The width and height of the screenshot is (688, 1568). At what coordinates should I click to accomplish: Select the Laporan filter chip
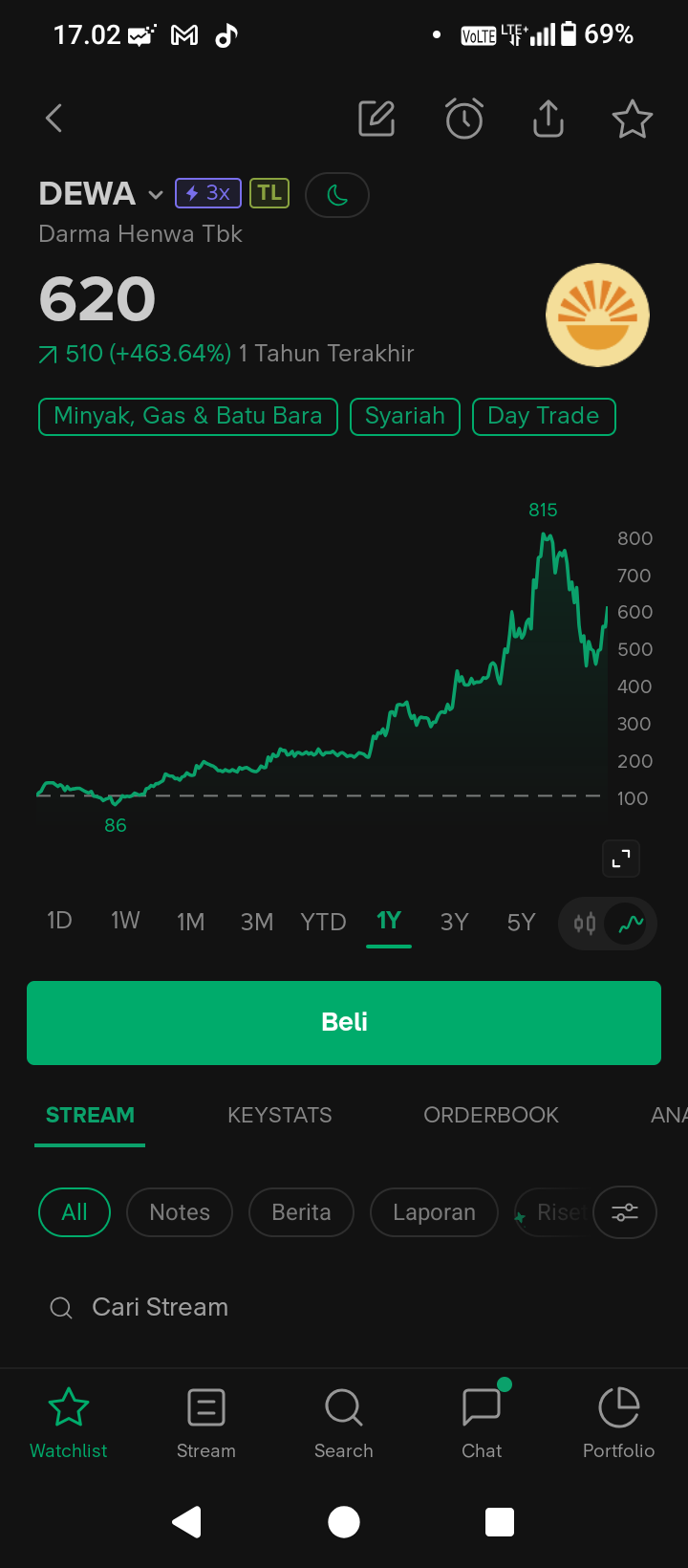tap(434, 1212)
